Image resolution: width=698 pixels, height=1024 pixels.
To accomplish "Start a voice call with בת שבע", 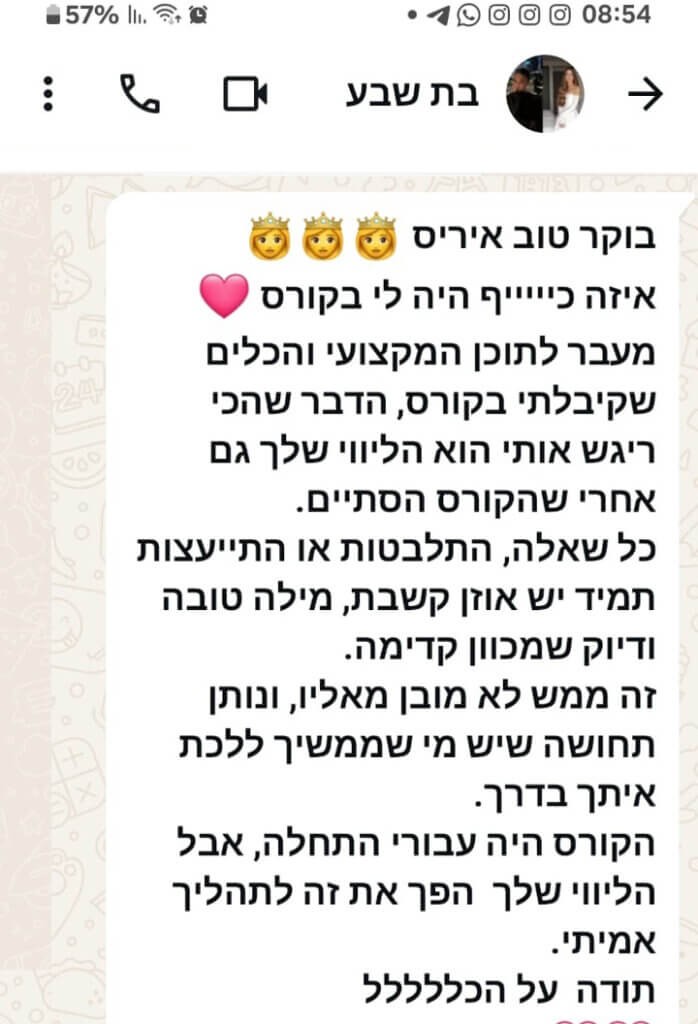I will pyautogui.click(x=139, y=94).
